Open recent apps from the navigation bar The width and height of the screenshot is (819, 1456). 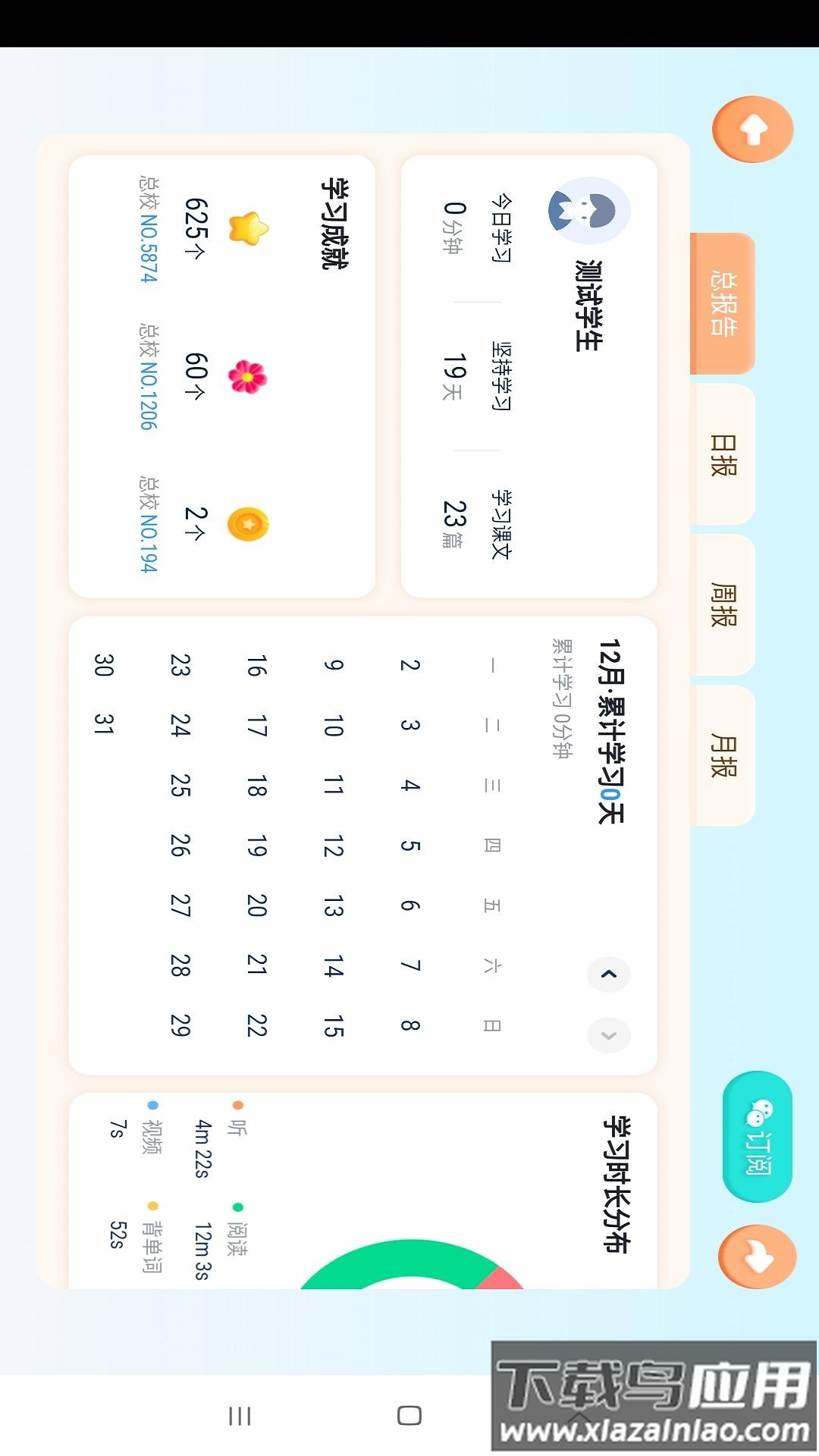(x=240, y=1415)
